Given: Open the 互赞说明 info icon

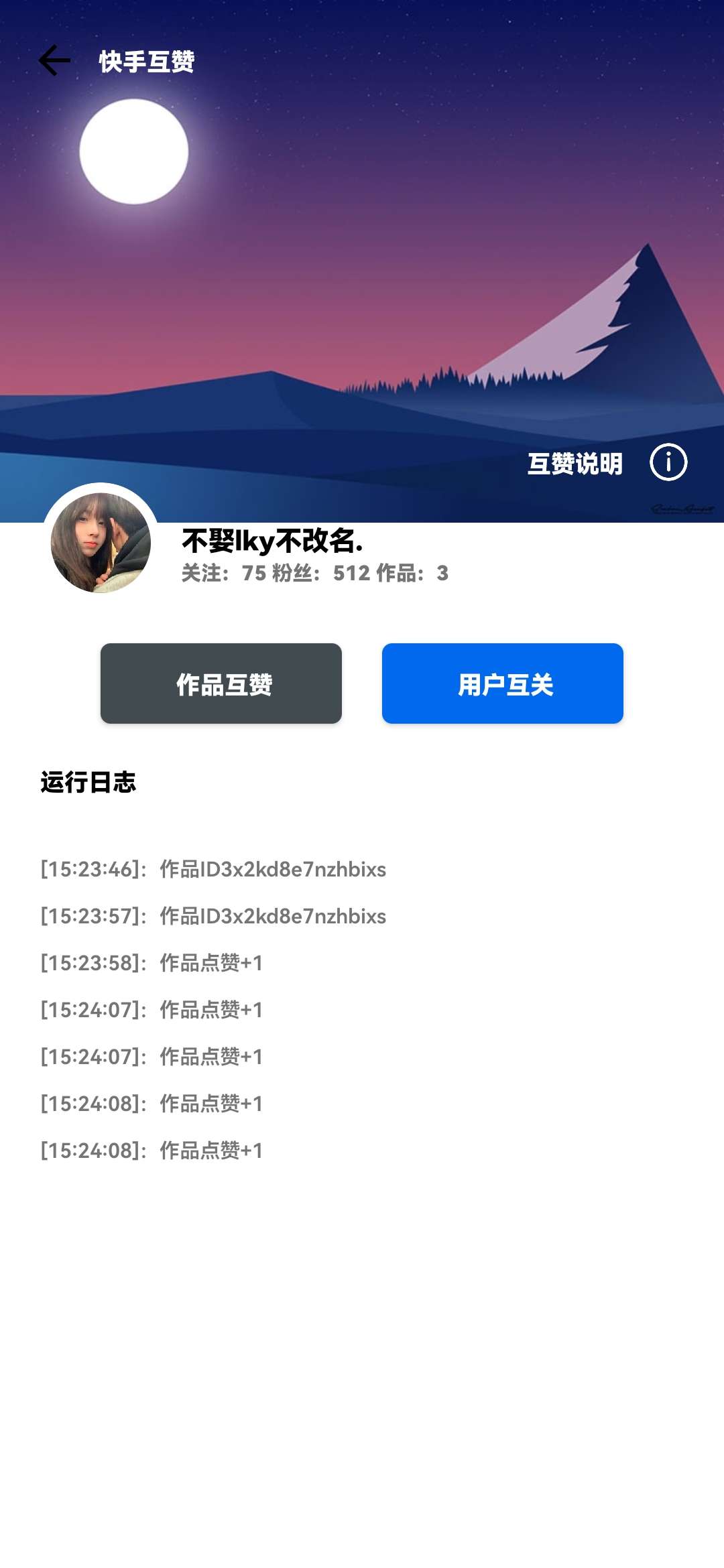Looking at the screenshot, I should pyautogui.click(x=668, y=462).
